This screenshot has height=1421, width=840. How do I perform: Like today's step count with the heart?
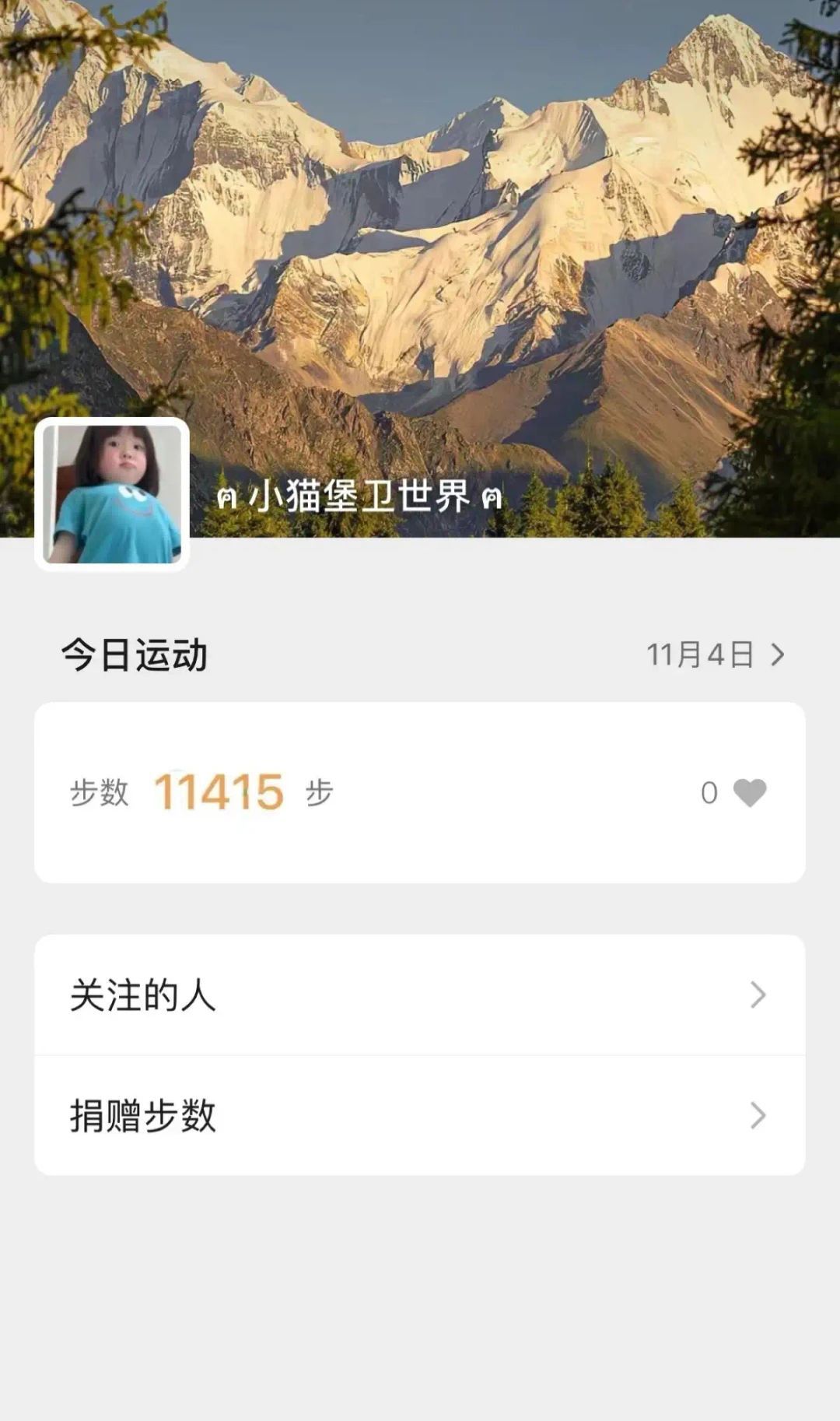pos(750,793)
